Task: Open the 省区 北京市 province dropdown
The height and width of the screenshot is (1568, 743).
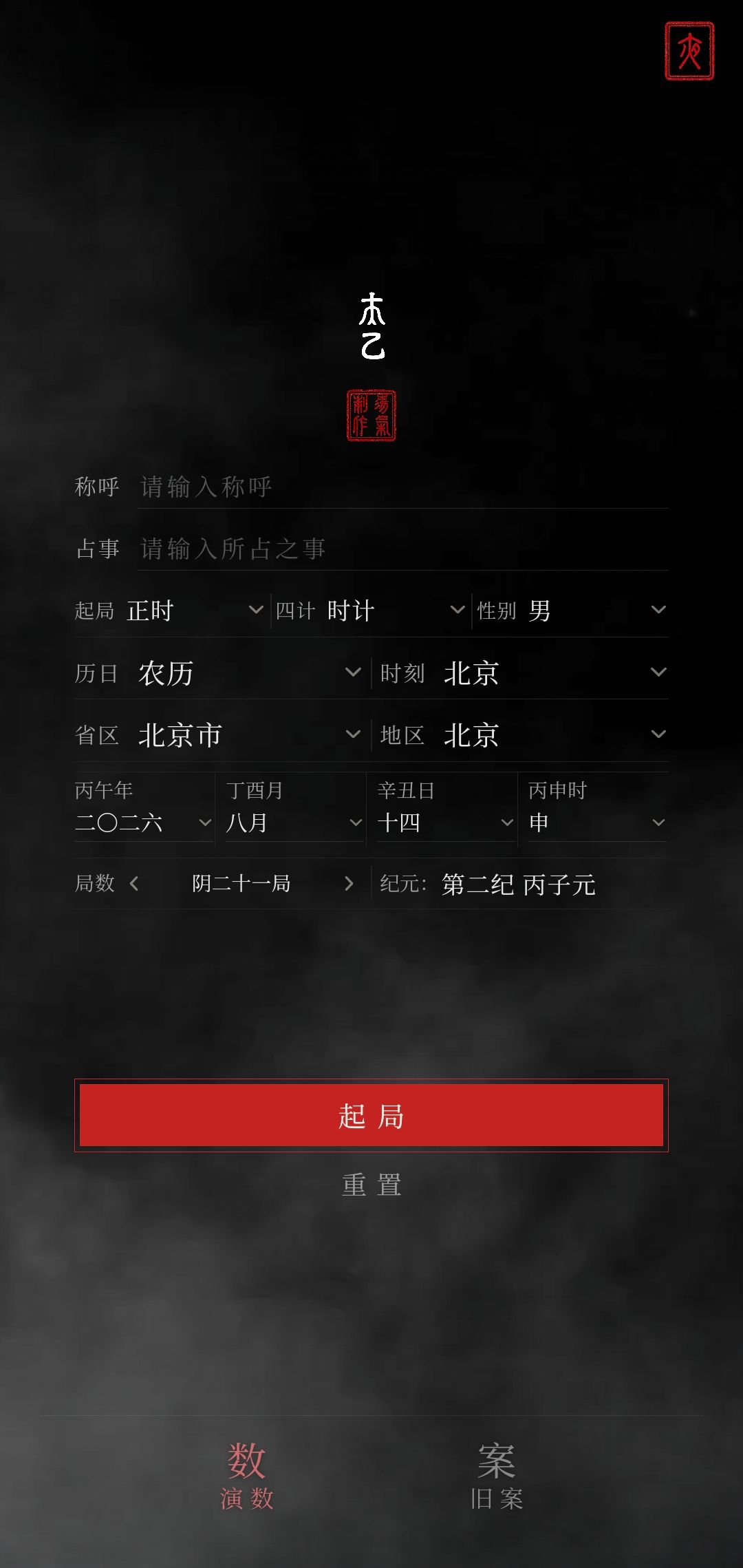Action: 219,734
